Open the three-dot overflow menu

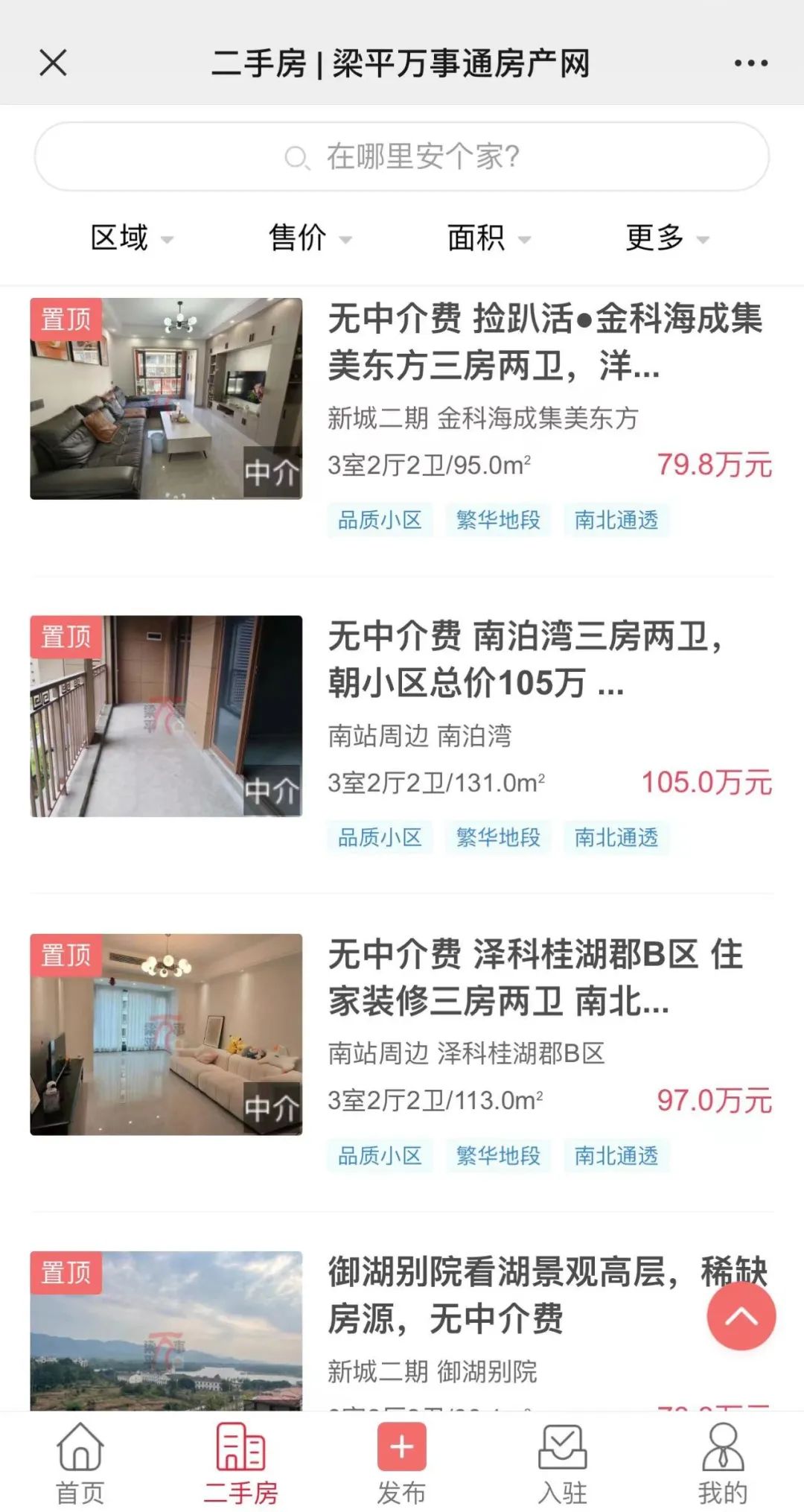click(x=750, y=63)
